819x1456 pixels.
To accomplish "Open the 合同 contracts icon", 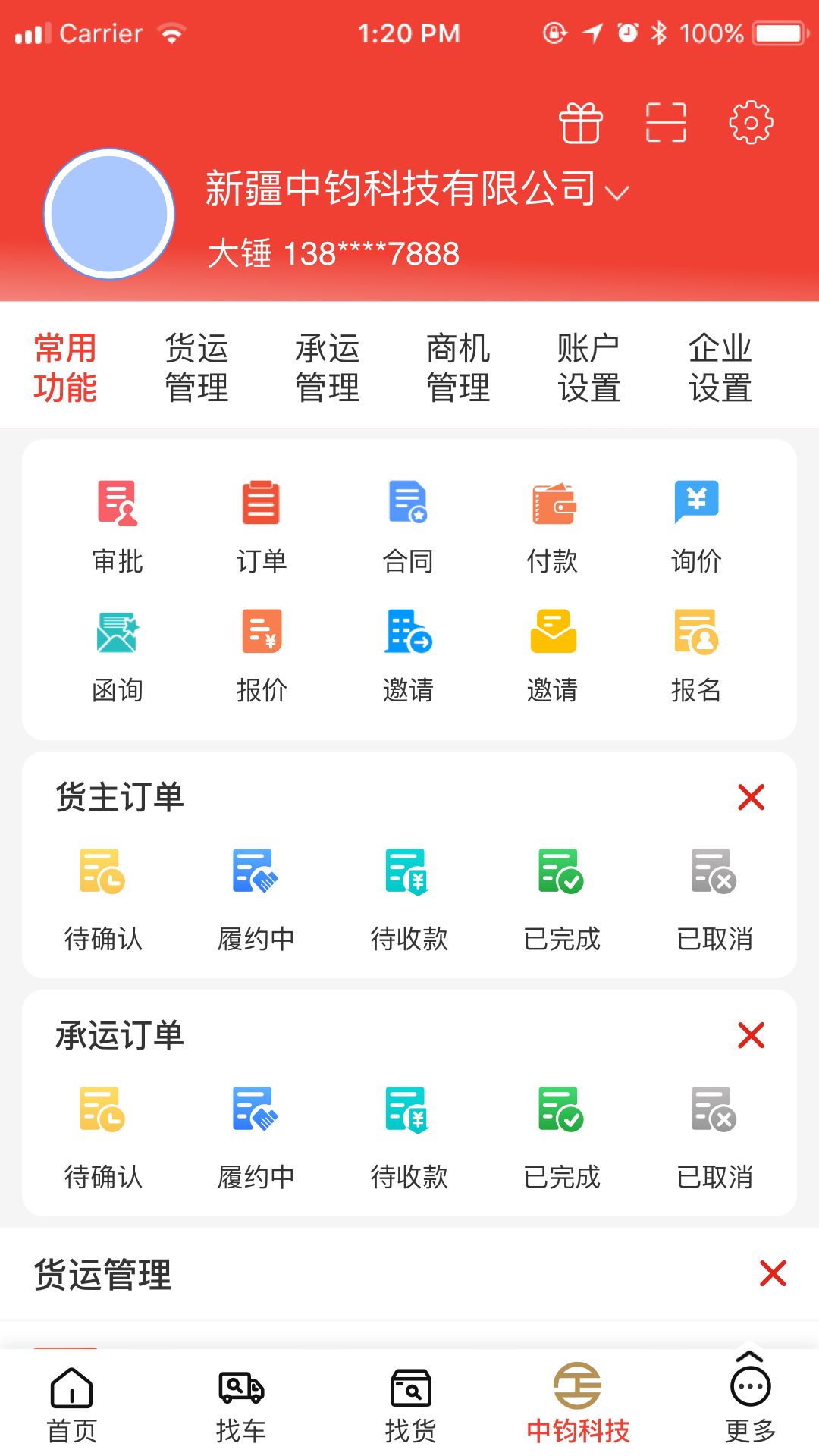I will coord(407,522).
